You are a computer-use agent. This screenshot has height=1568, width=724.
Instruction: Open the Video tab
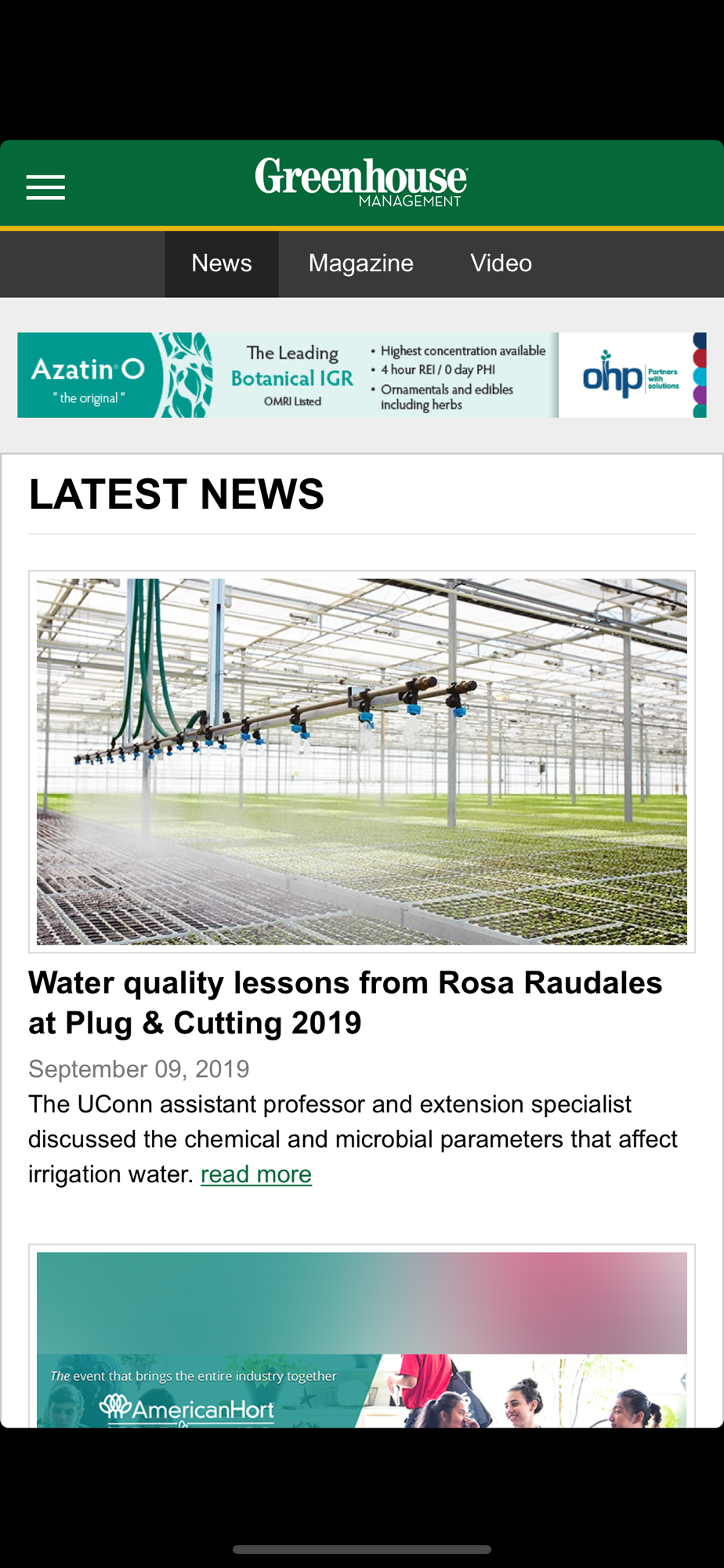click(x=501, y=263)
